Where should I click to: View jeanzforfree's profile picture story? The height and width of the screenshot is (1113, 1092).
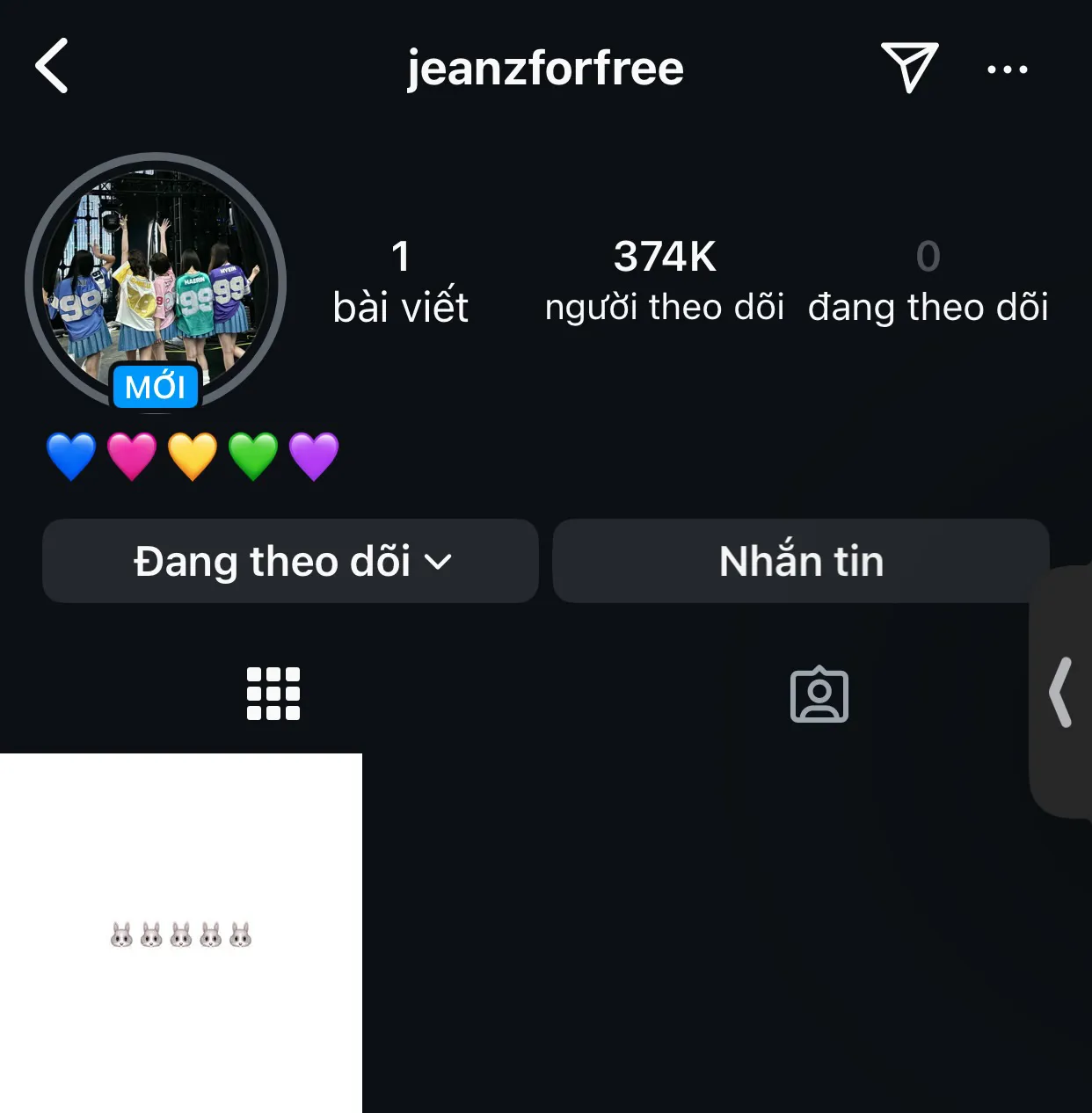pos(156,281)
